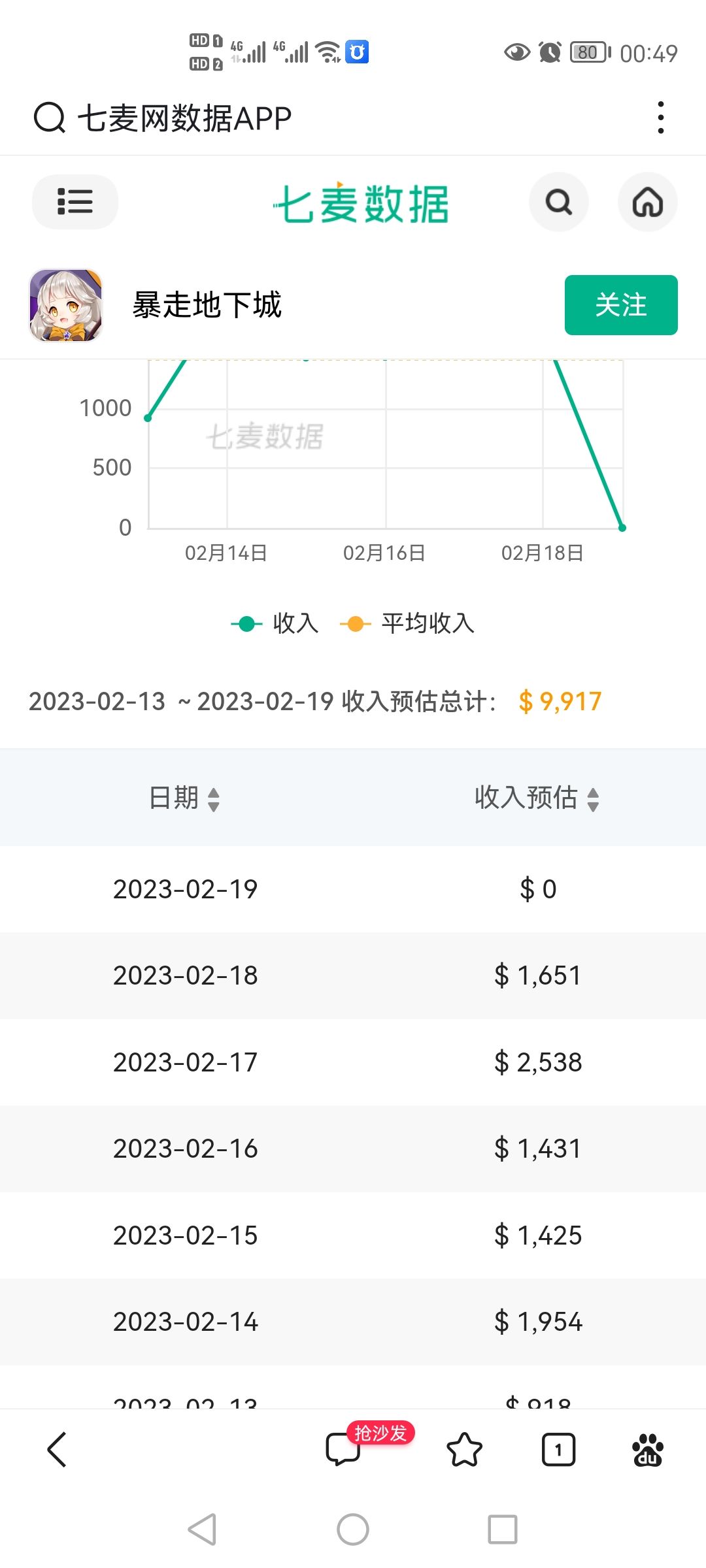Open the three-dot overflow menu
Screen dimensions: 706x1568
pyautogui.click(x=661, y=118)
